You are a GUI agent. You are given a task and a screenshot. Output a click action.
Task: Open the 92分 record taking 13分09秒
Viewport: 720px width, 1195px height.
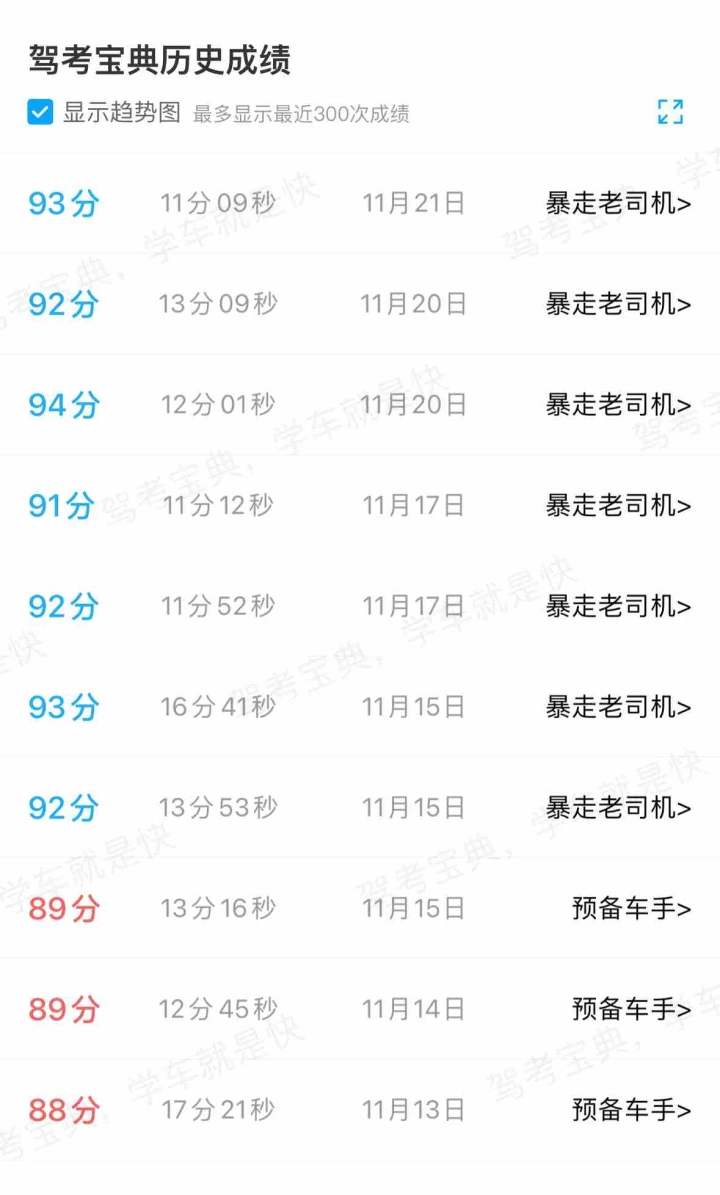pos(360,303)
